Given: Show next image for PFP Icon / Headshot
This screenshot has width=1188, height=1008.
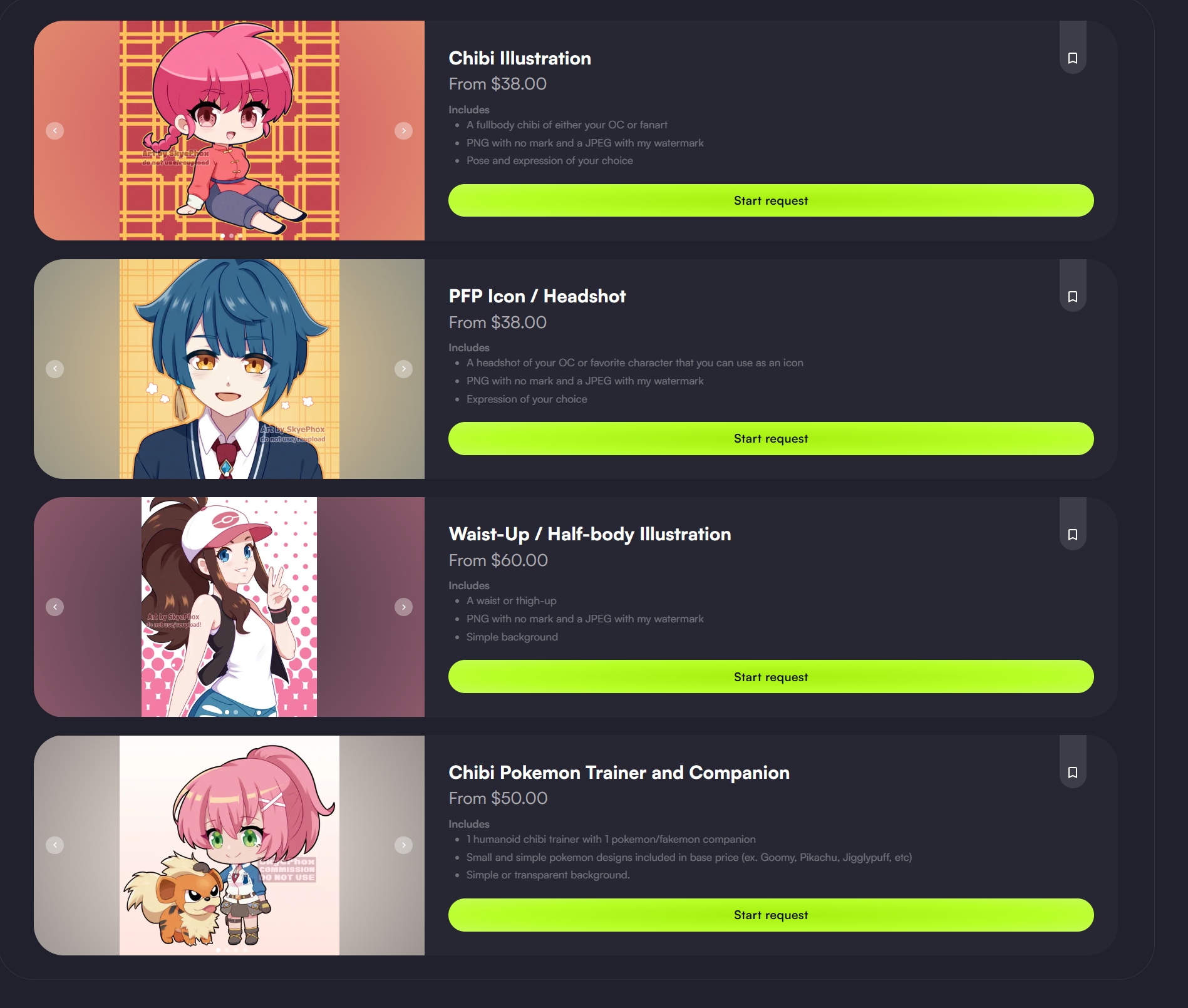Looking at the screenshot, I should coord(403,369).
